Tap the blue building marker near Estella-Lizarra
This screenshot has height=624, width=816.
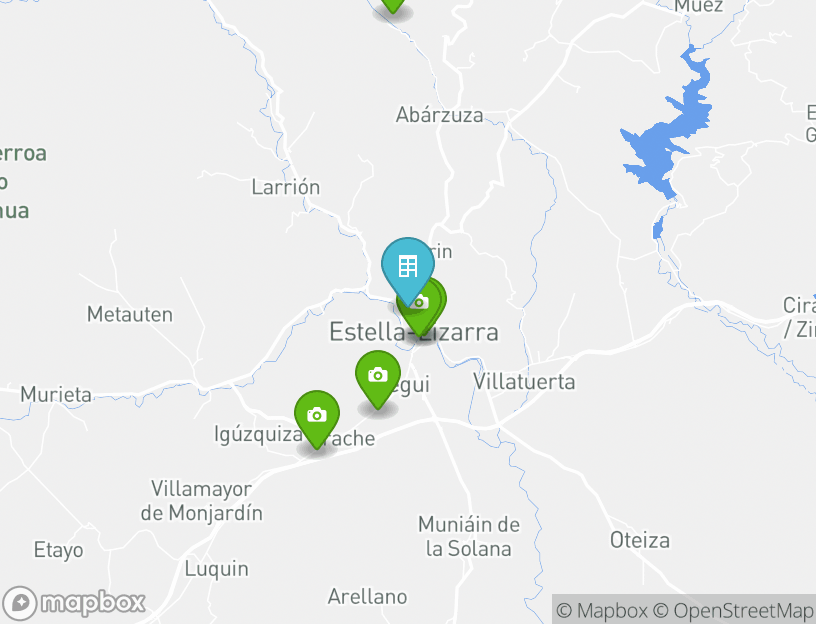[x=407, y=265]
